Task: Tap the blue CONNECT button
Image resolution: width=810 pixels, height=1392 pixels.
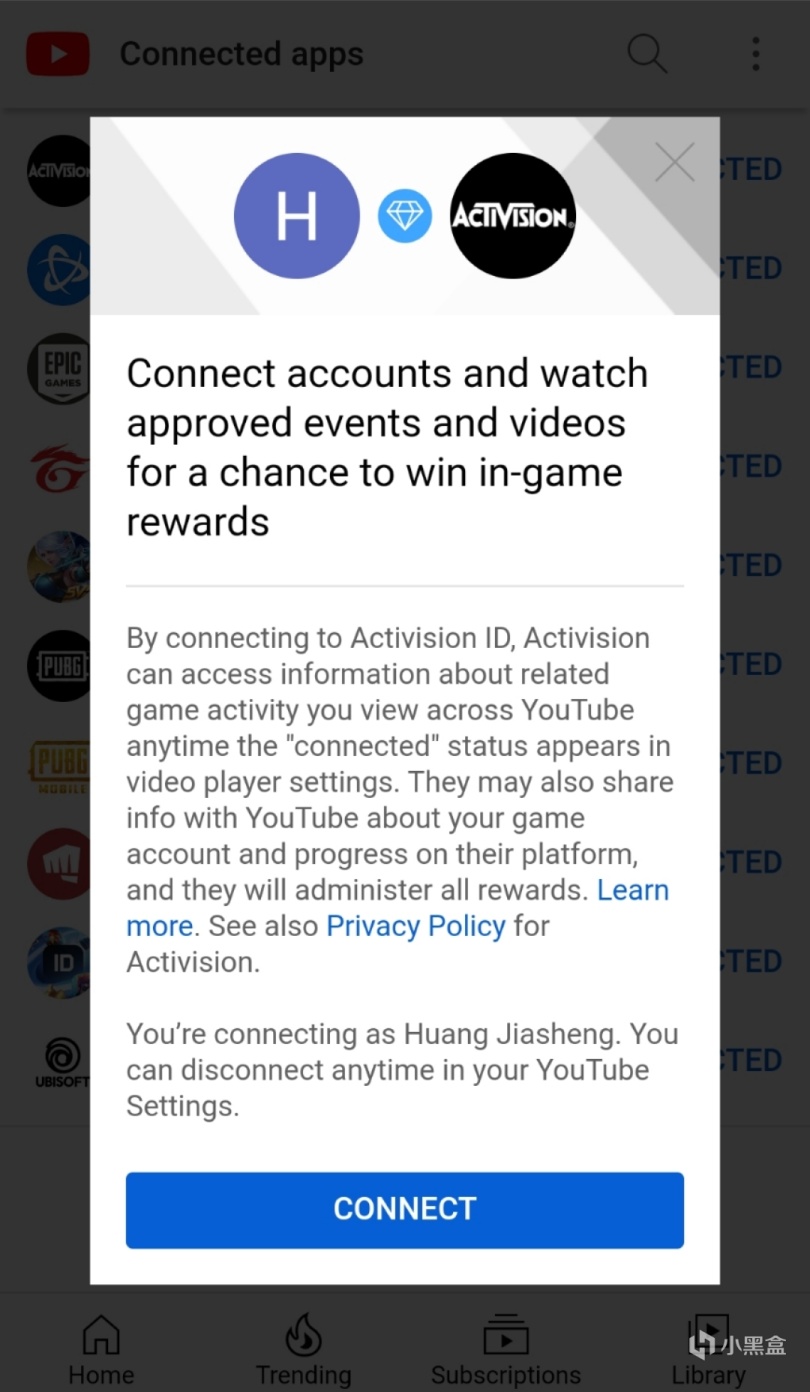Action: 404,1209
